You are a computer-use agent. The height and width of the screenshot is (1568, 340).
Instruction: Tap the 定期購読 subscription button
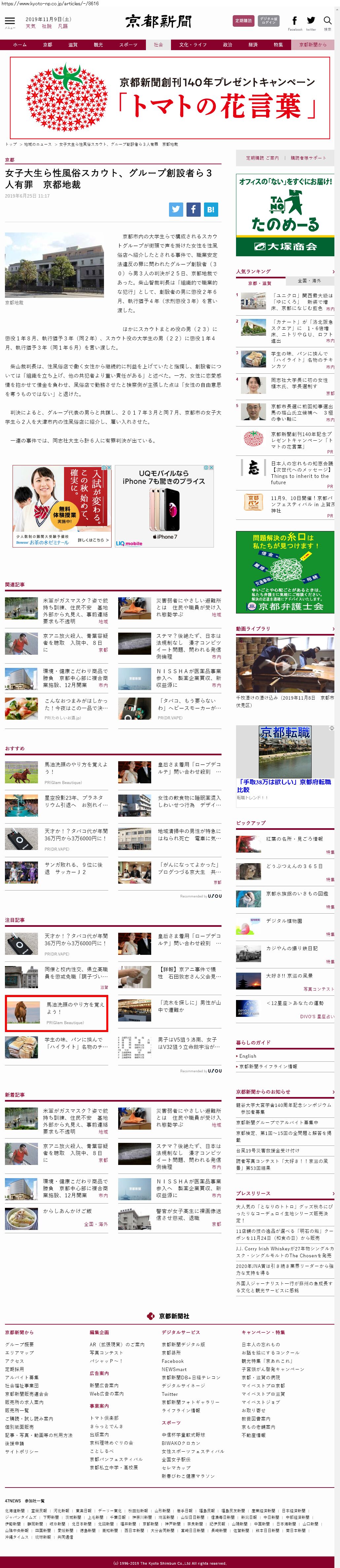tap(243, 21)
